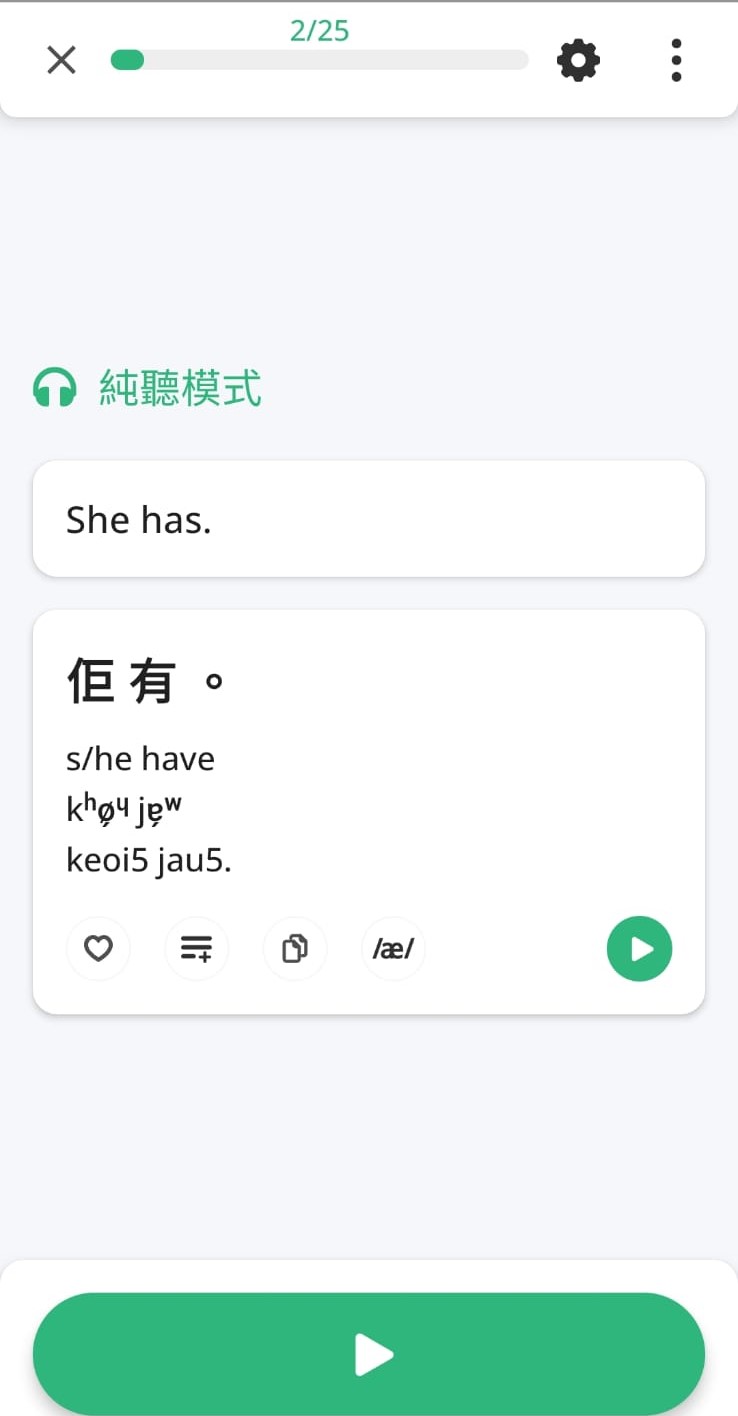
Task: Copy the phrase text
Action: click(295, 948)
